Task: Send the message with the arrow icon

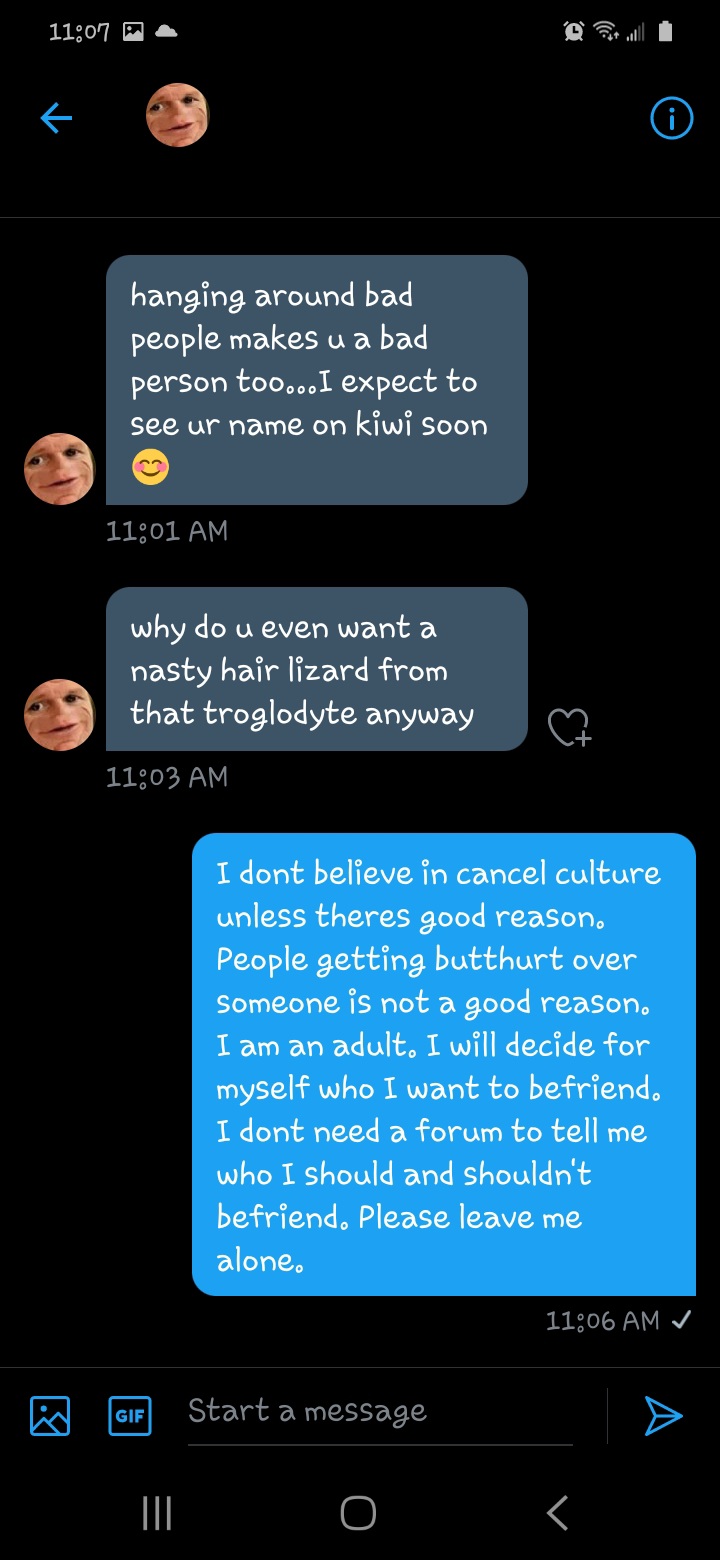Action: click(x=662, y=1416)
